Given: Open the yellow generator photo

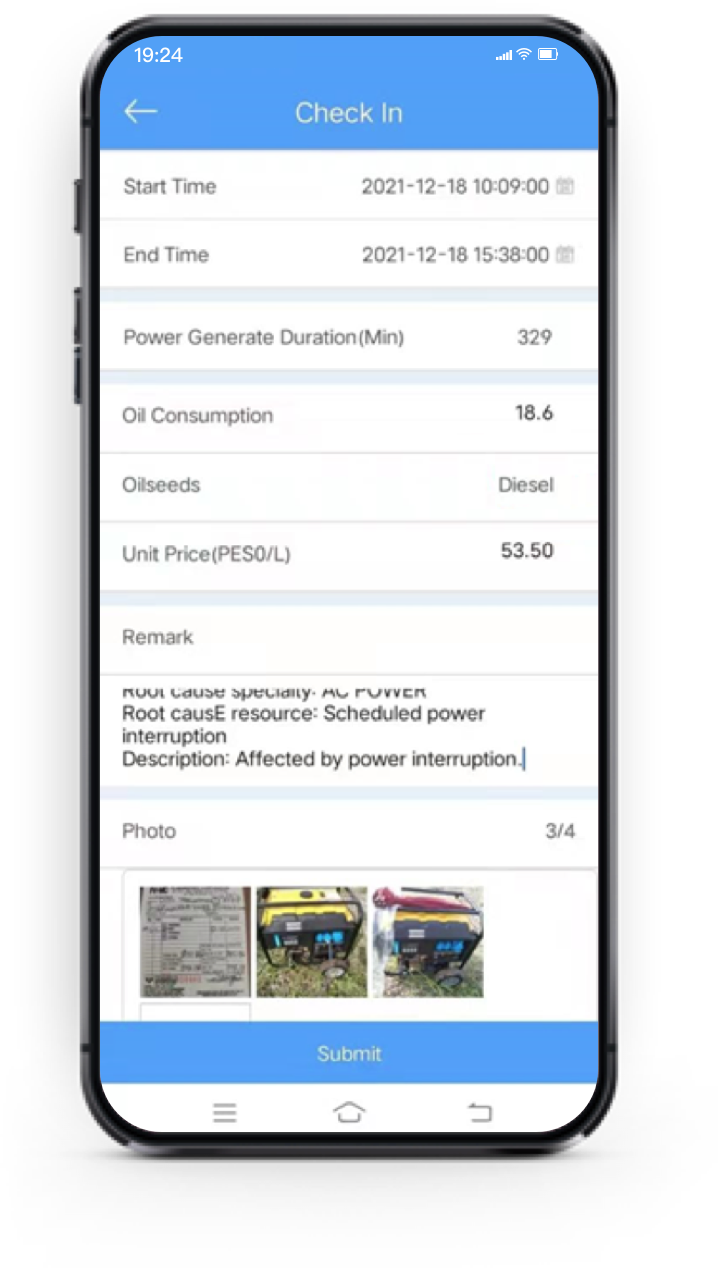Looking at the screenshot, I should [x=312, y=942].
